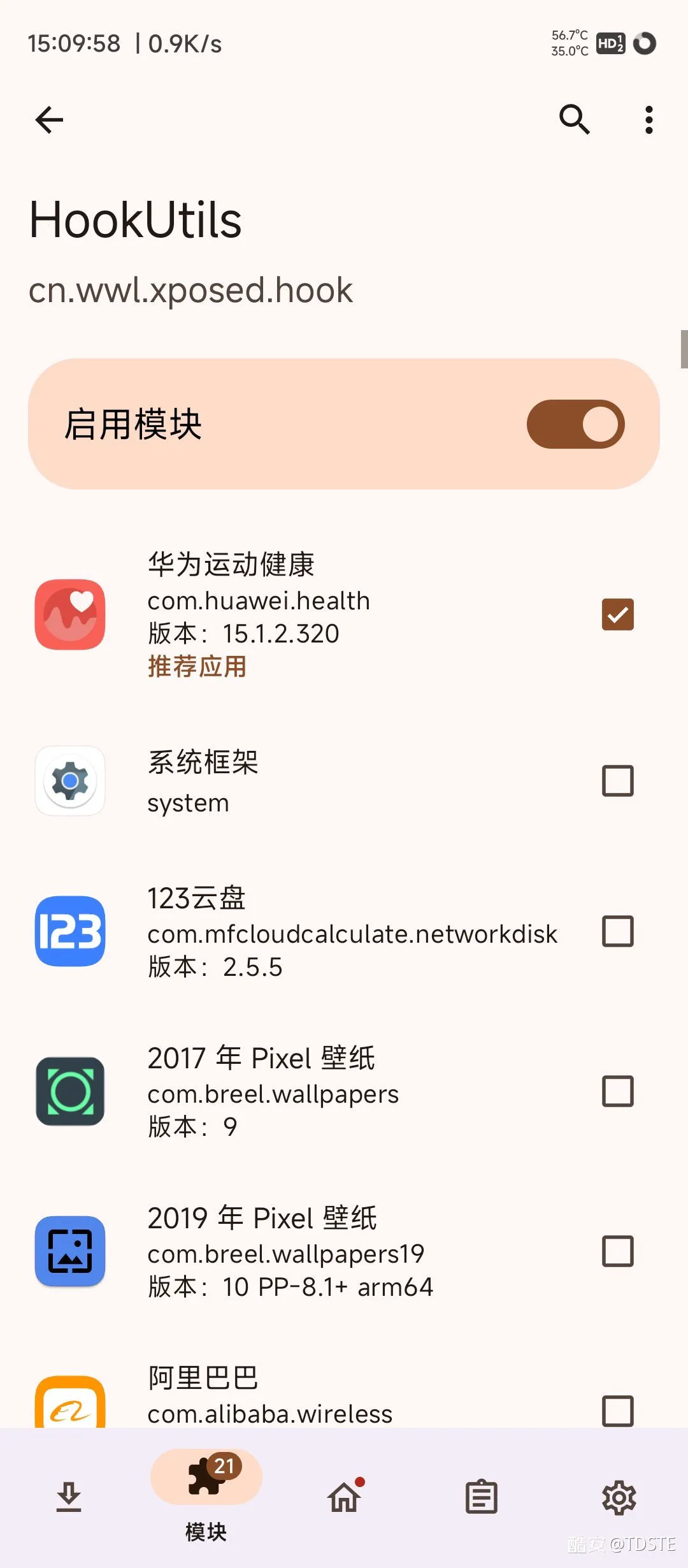
Task: Tap the 123云盘 app icon
Action: pyautogui.click(x=69, y=932)
